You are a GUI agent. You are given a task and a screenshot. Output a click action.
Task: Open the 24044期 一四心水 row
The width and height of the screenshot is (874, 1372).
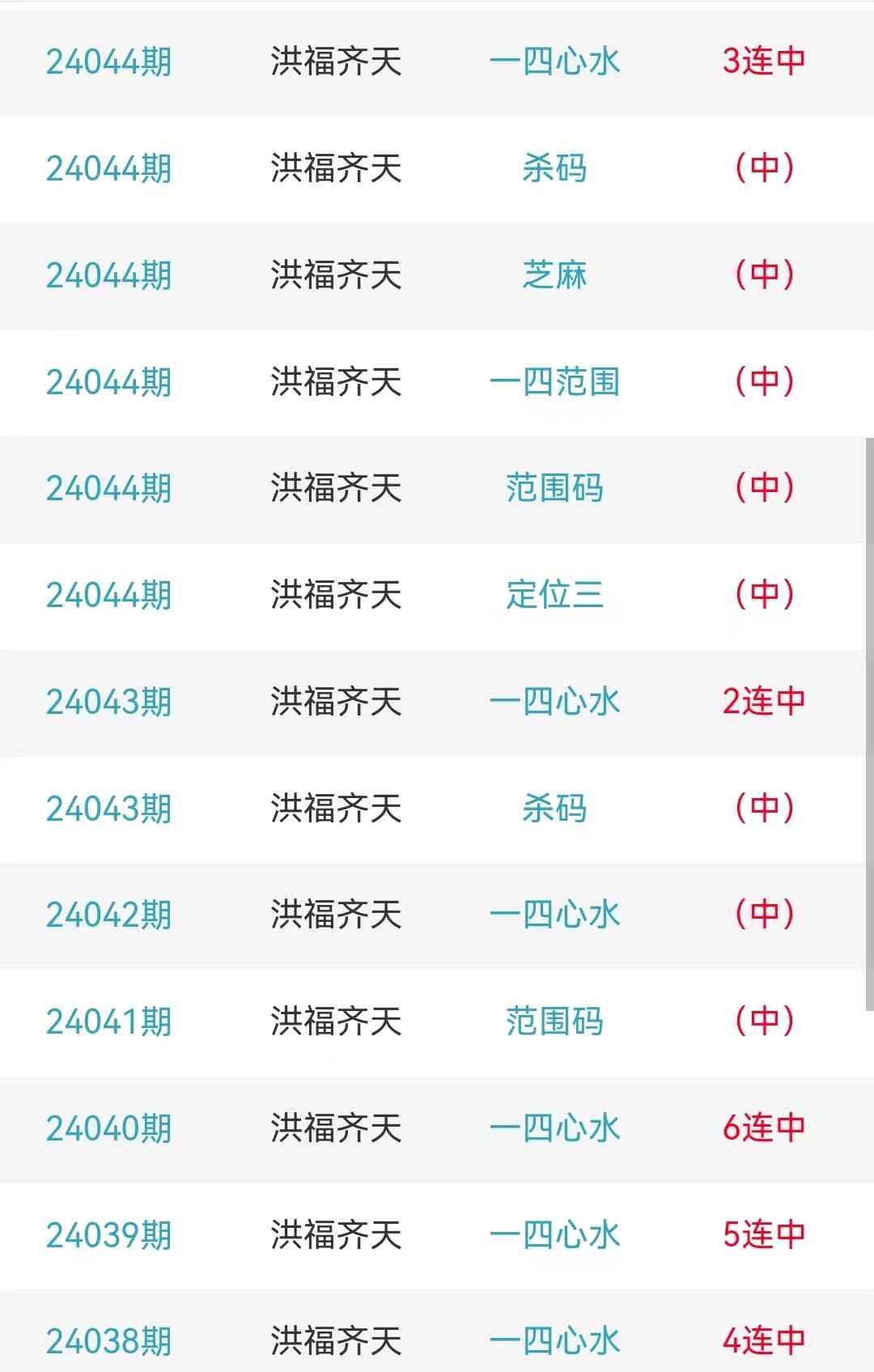pyautogui.click(x=554, y=62)
